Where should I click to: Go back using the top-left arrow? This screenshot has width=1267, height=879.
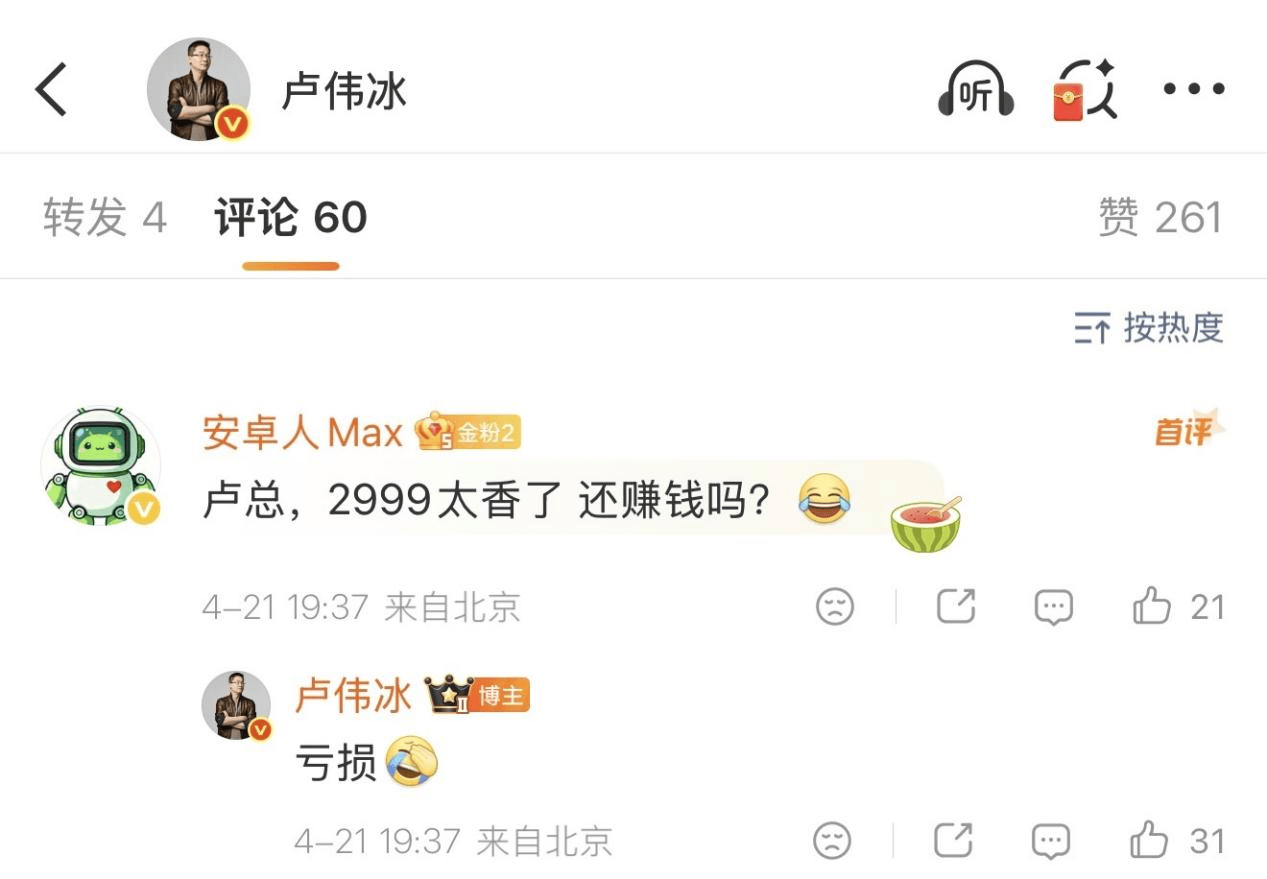click(x=52, y=90)
